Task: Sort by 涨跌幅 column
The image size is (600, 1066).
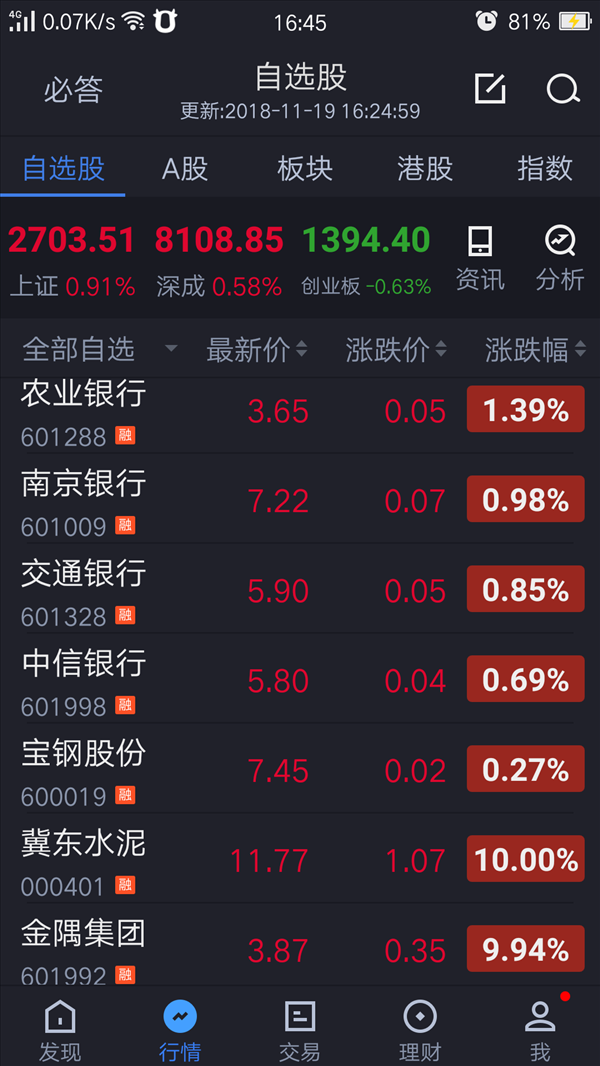Action: [x=535, y=350]
